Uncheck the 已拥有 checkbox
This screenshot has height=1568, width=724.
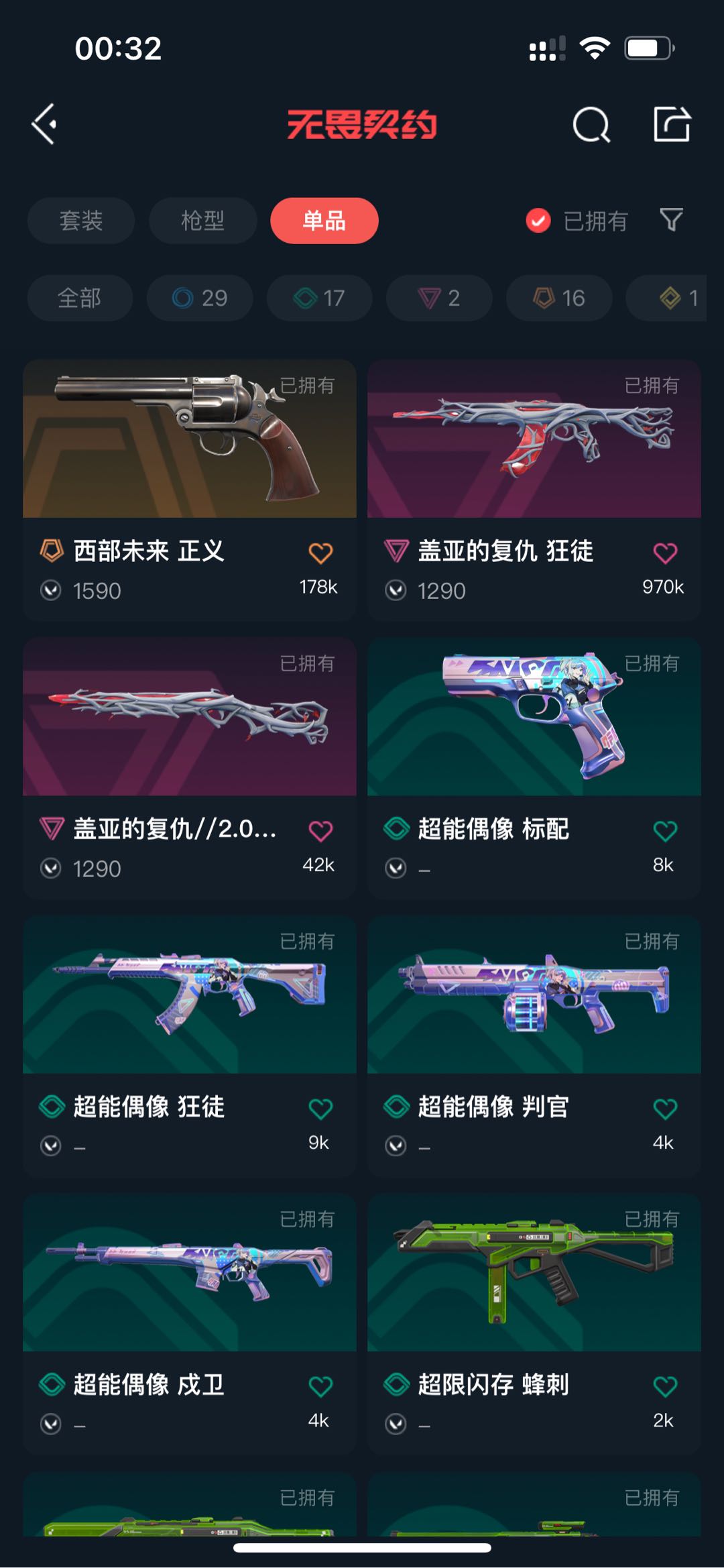[538, 221]
